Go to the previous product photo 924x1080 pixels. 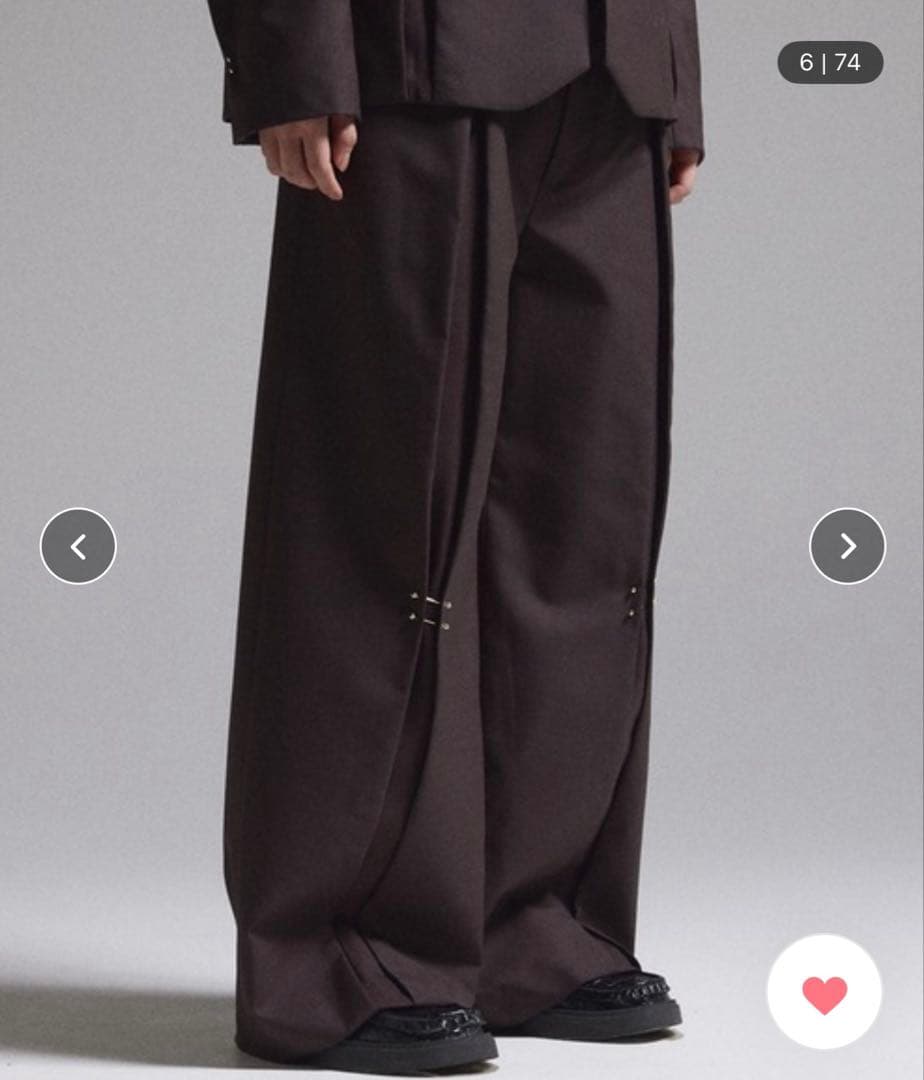coord(78,546)
